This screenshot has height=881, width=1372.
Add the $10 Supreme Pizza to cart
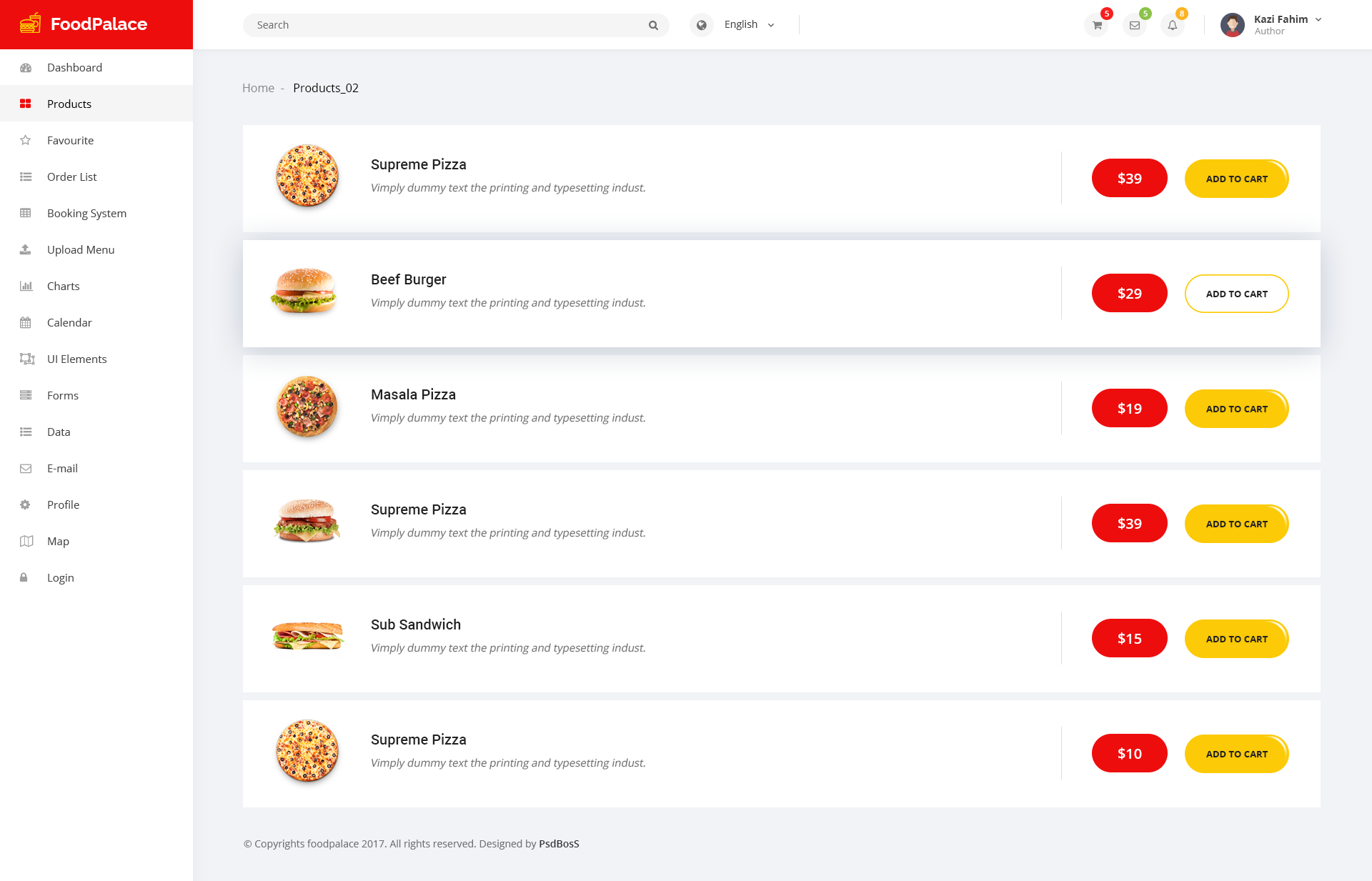(1236, 754)
